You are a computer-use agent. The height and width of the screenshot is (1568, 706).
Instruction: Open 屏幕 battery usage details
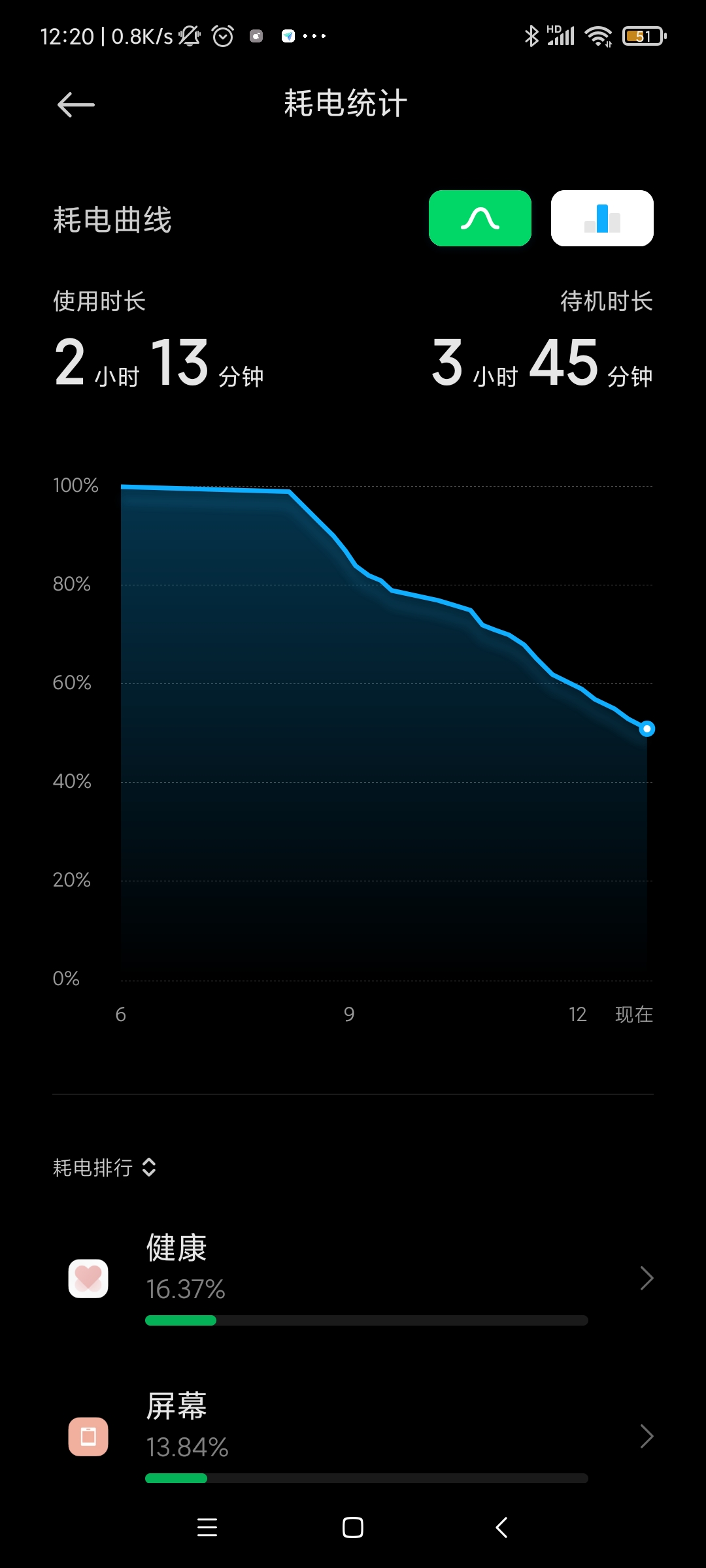(x=353, y=1437)
